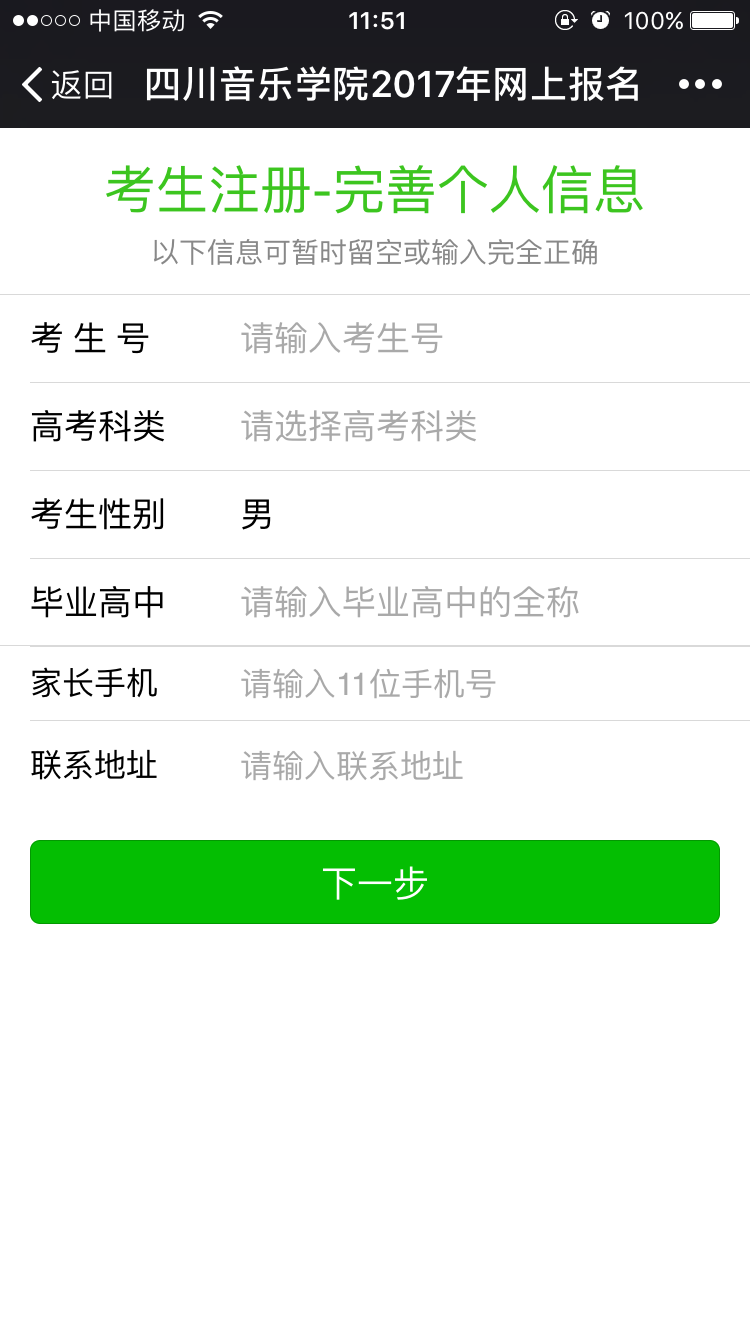The width and height of the screenshot is (750, 1334).
Task: Change the 考生性别 selection
Action: pyautogui.click(x=480, y=515)
